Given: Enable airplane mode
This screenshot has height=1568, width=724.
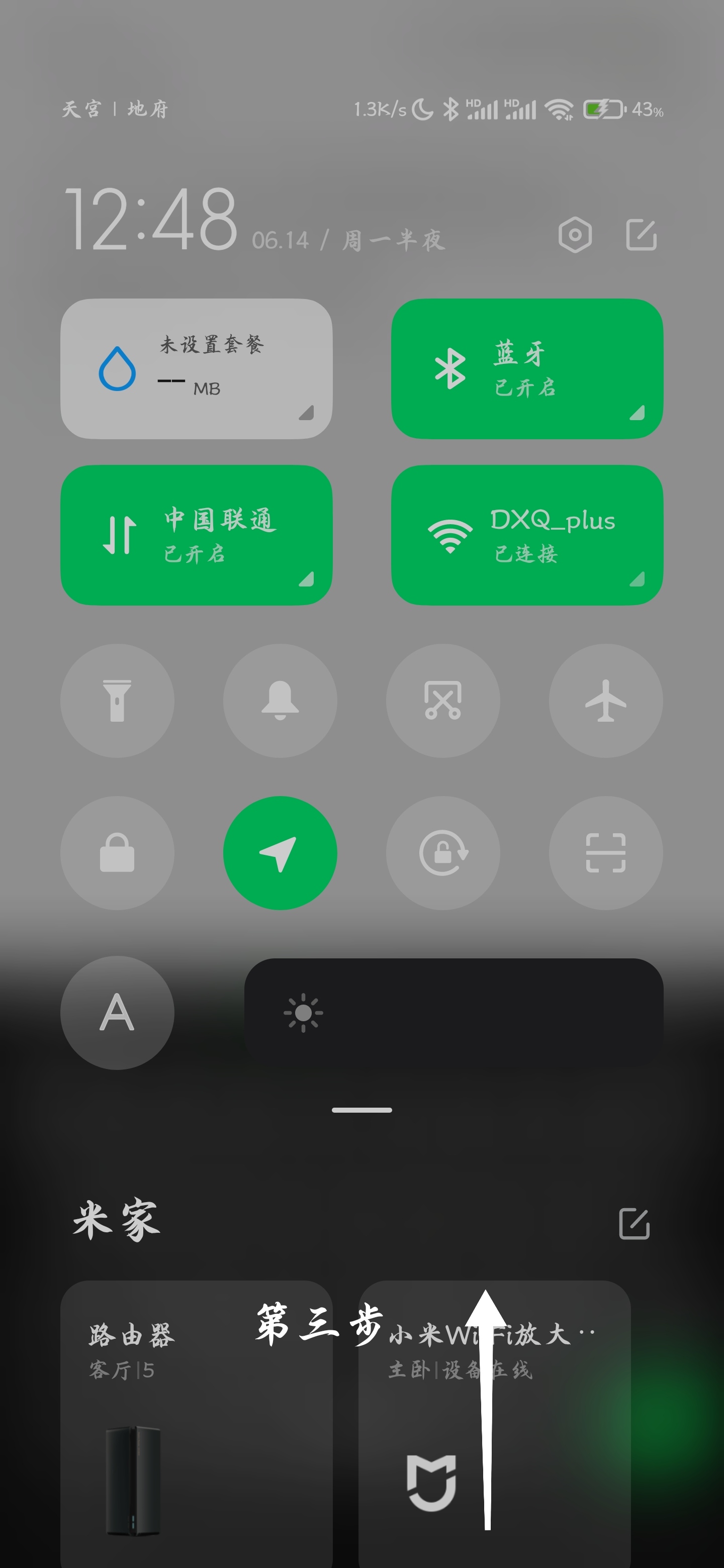Looking at the screenshot, I should pos(606,701).
